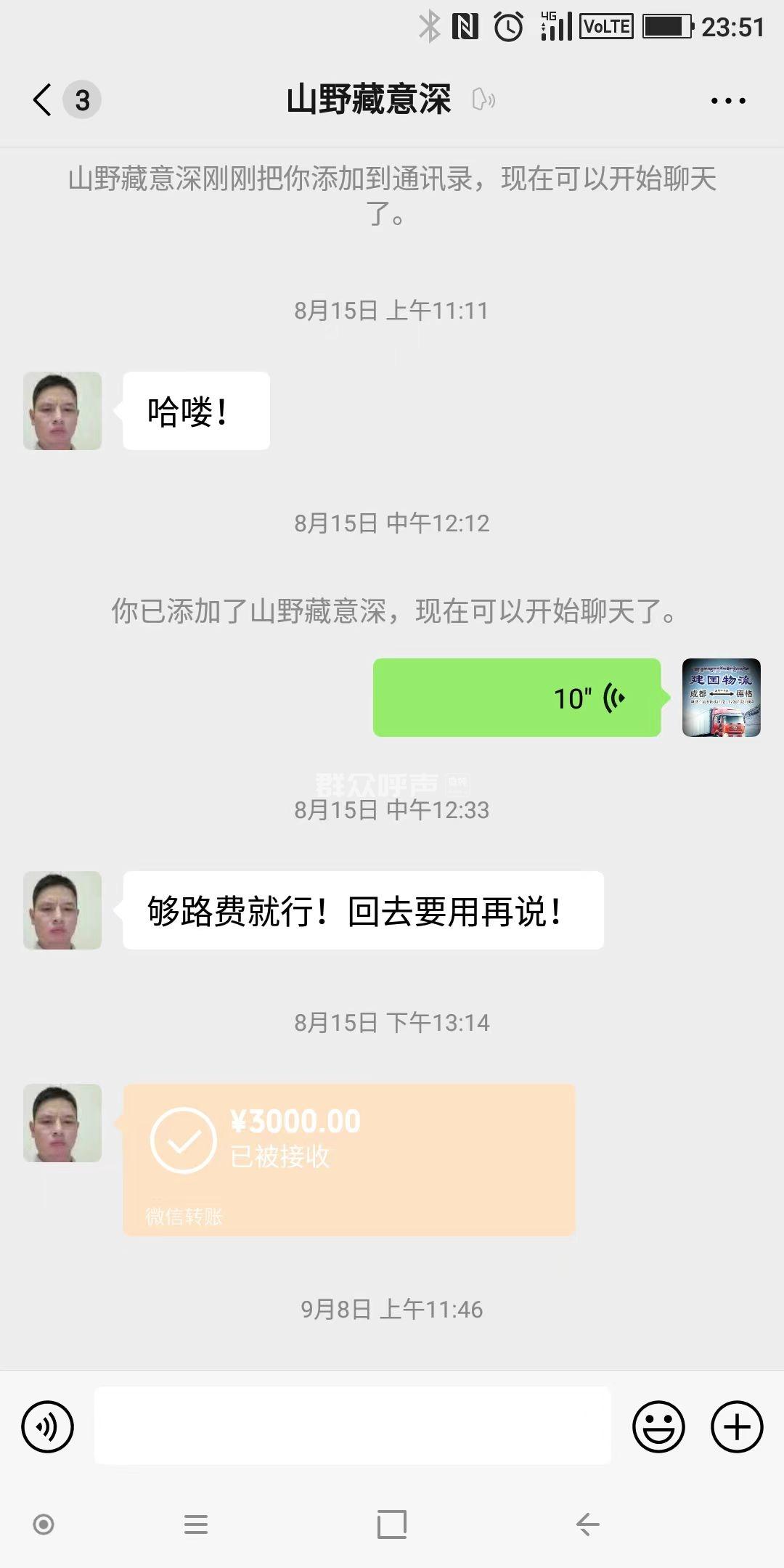Screen dimensions: 784x1568
Task: Tap the system back arrow
Action: 587,1524
